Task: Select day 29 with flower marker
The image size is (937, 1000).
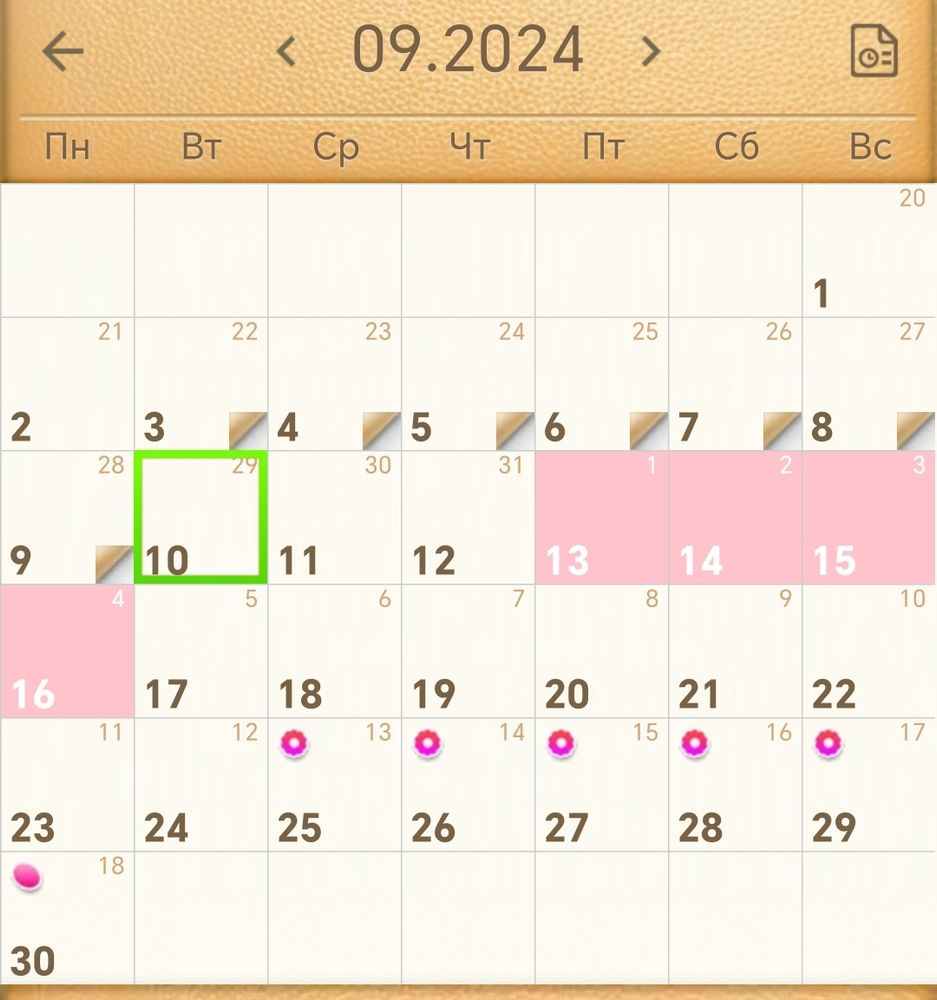Action: pyautogui.click(x=869, y=786)
